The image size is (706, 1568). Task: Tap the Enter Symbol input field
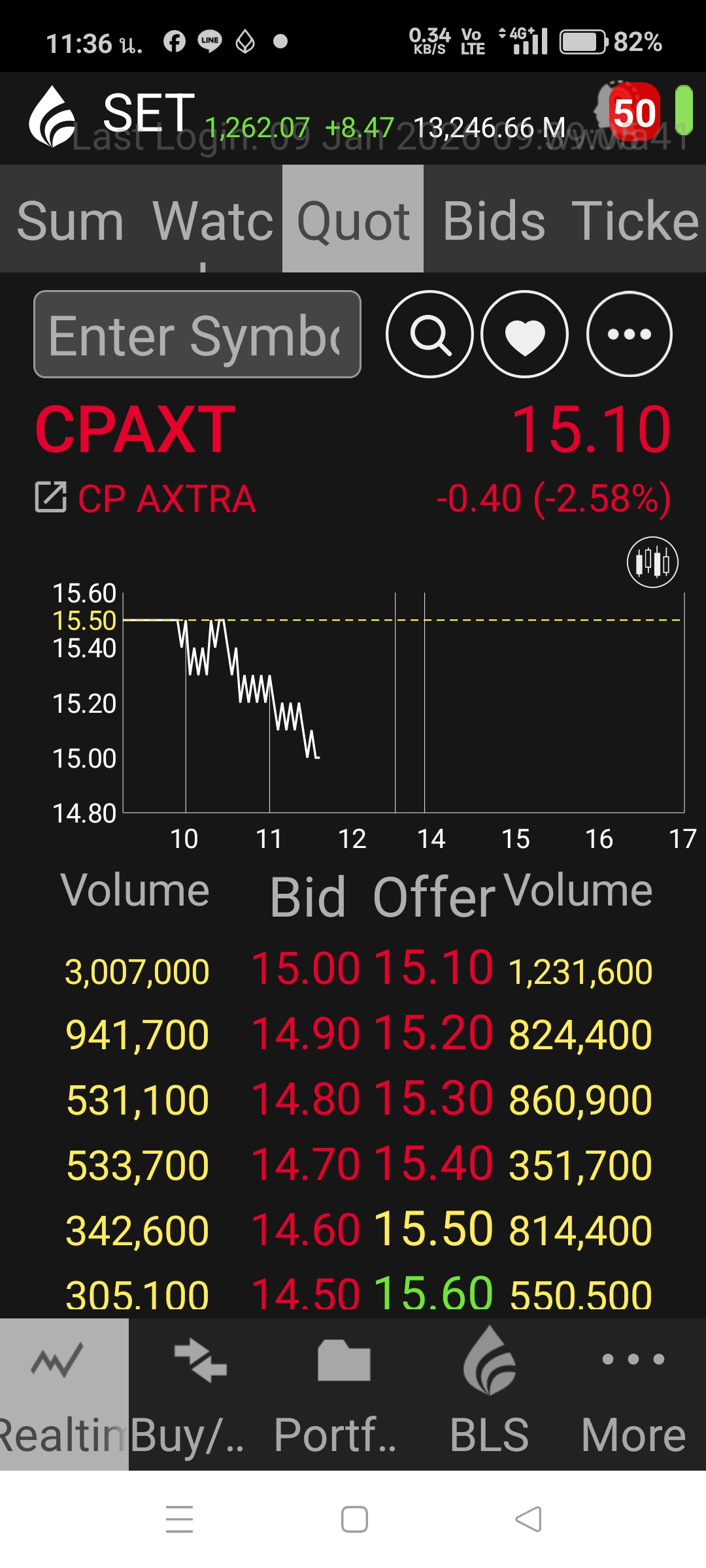(x=197, y=335)
